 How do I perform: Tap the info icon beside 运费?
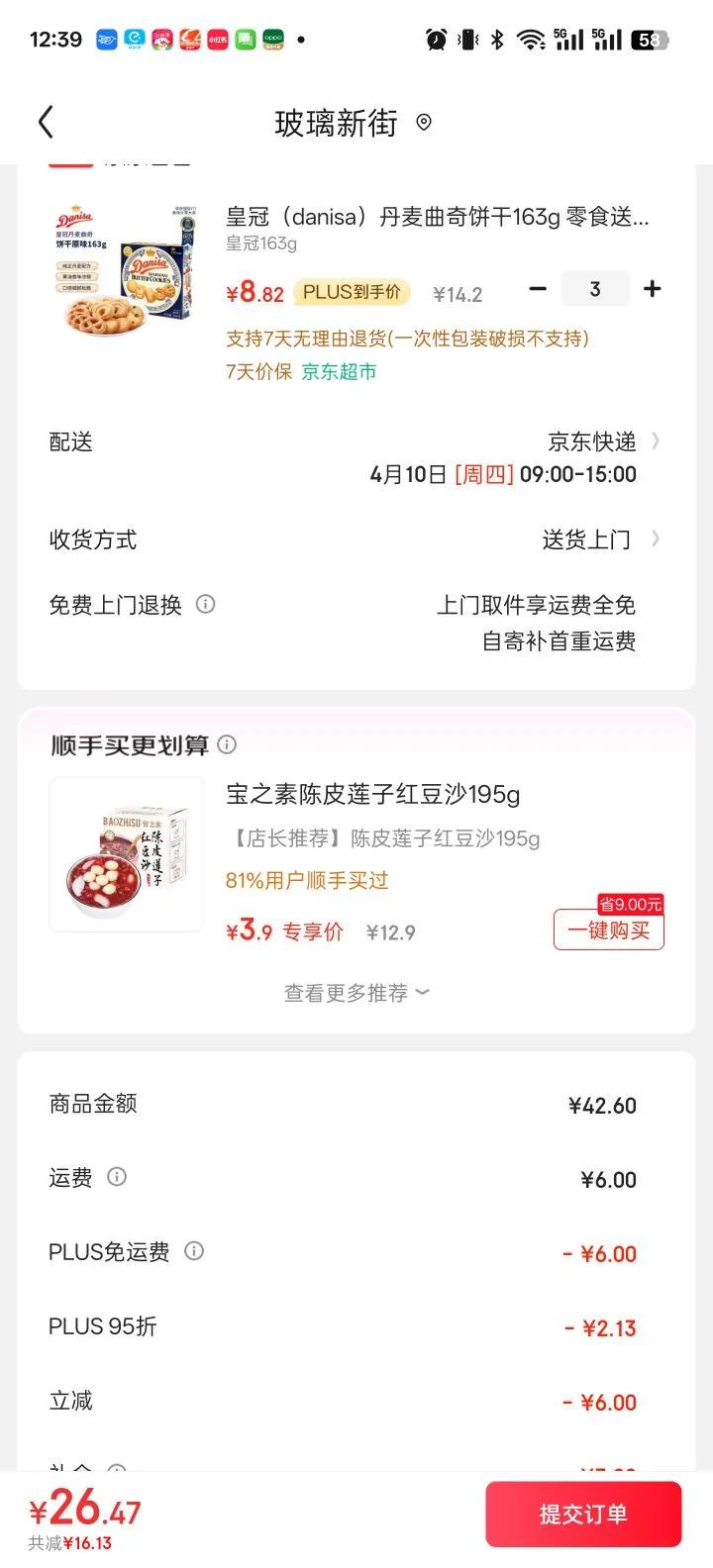click(117, 1177)
